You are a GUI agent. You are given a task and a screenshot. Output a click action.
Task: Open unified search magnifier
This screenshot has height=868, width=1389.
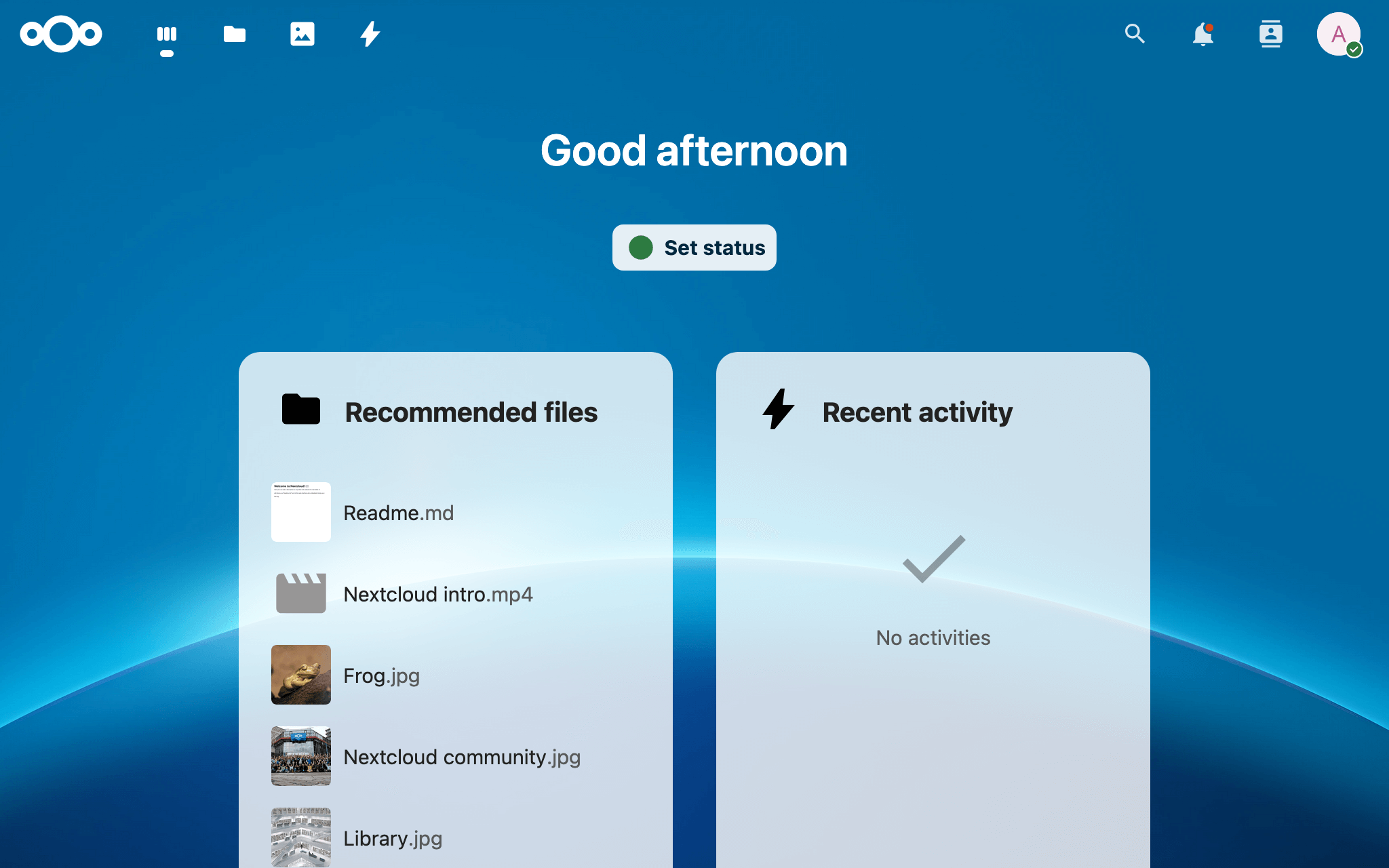[x=1135, y=34]
